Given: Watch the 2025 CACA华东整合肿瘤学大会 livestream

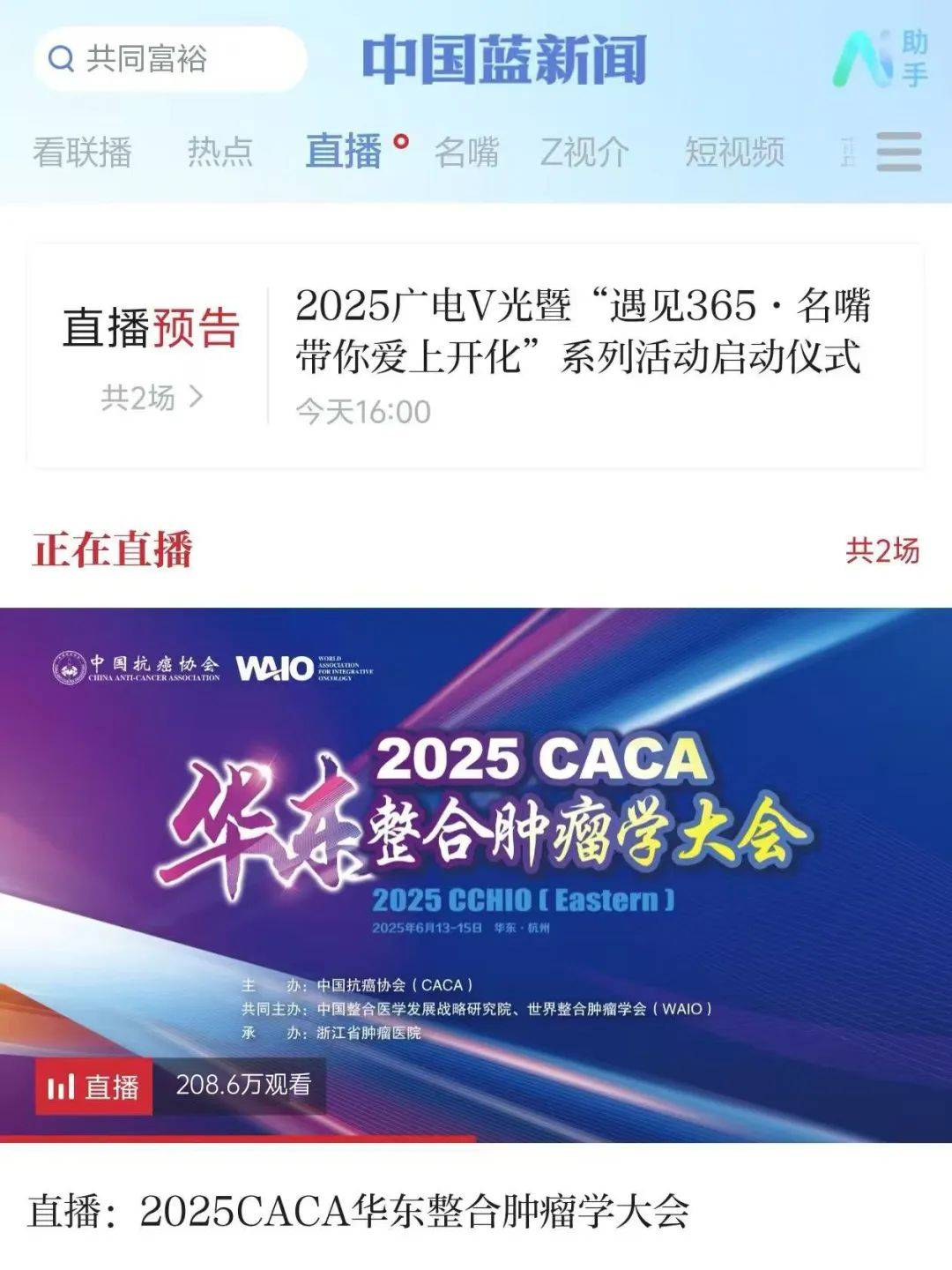Looking at the screenshot, I should [x=476, y=873].
